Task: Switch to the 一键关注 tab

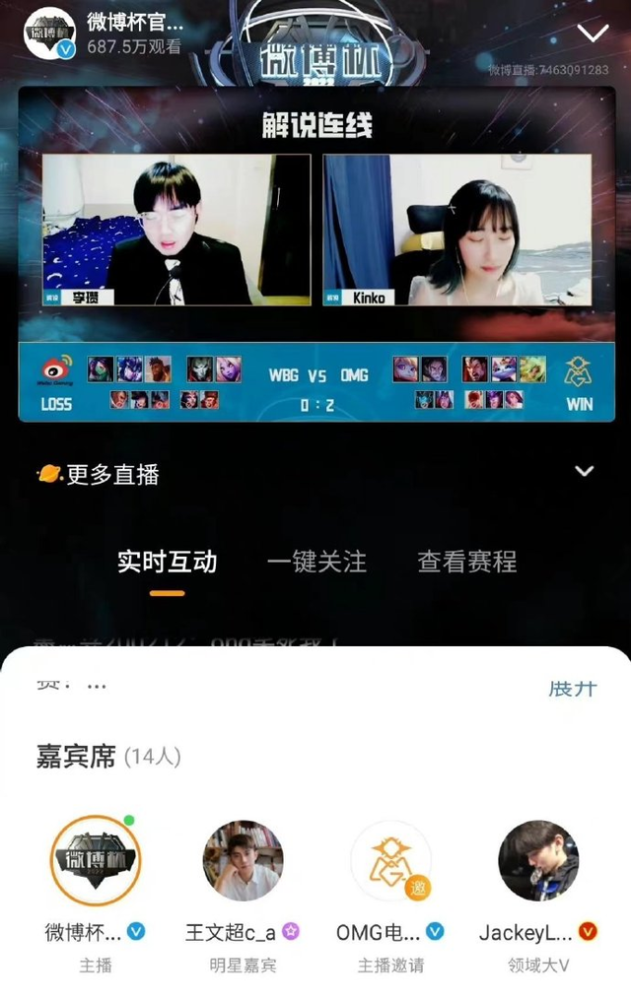Action: [x=316, y=562]
